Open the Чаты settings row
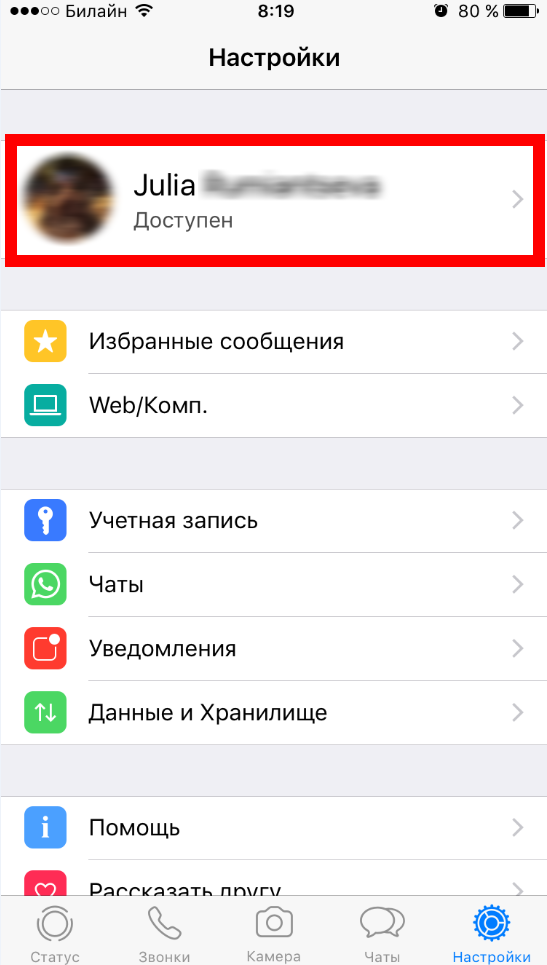Screen dimensions: 547x965 click(x=273, y=585)
